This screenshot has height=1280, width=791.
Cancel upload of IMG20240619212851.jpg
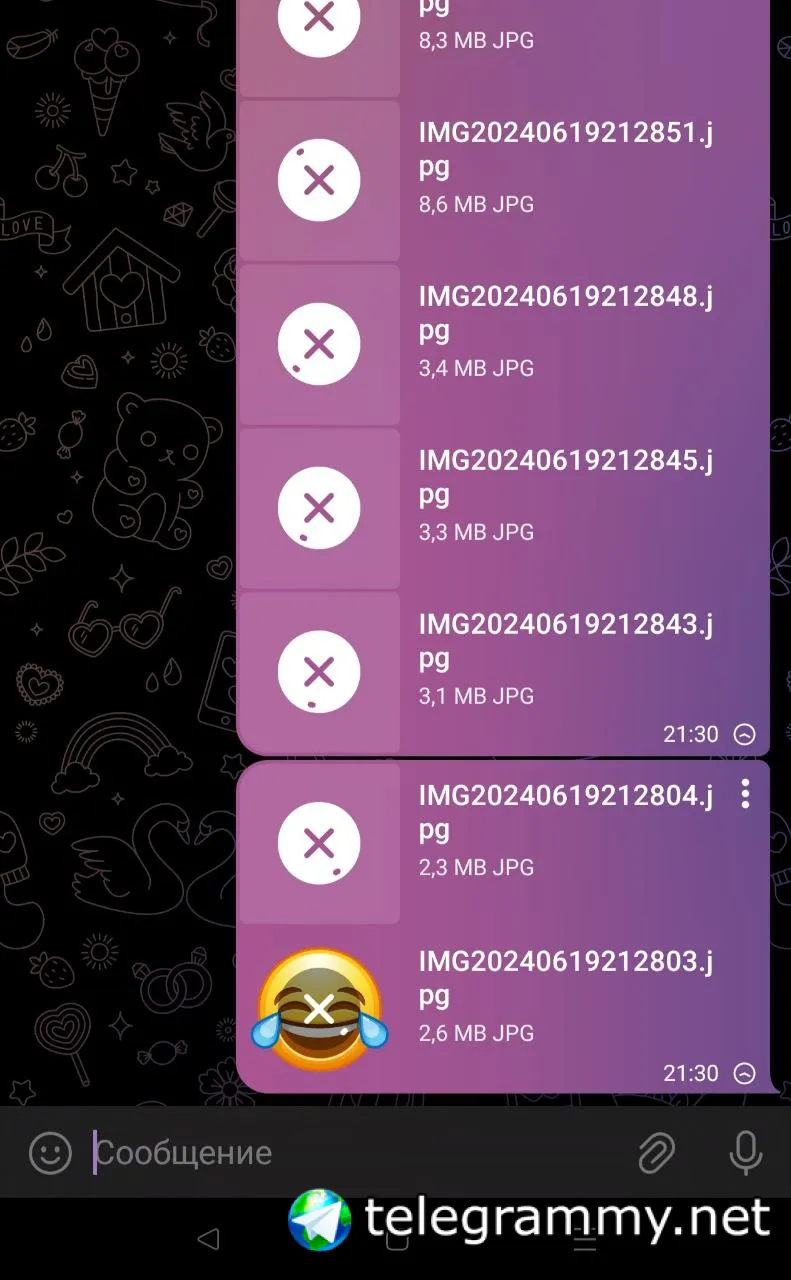[318, 181]
